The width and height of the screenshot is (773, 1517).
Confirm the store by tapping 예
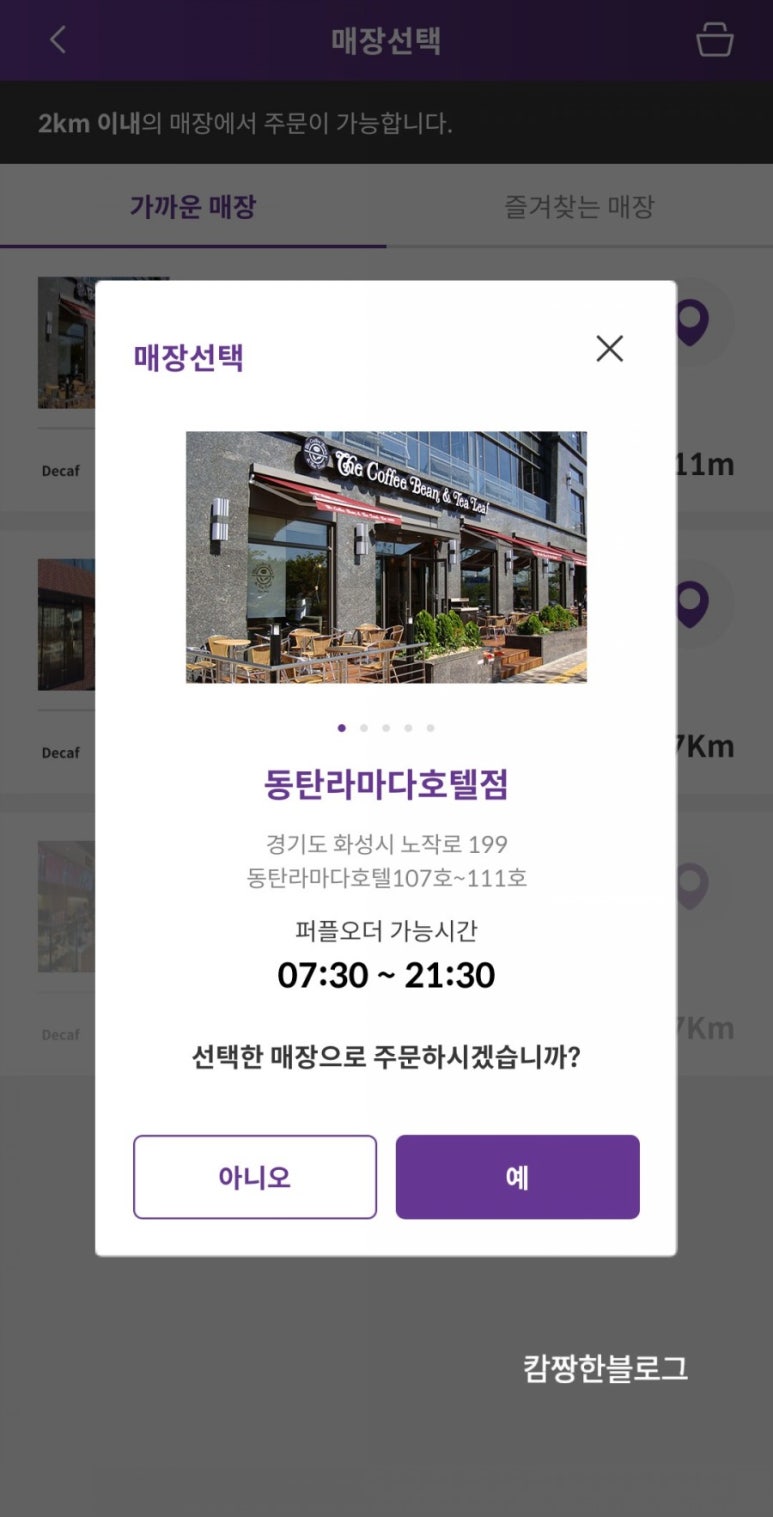coord(517,1177)
